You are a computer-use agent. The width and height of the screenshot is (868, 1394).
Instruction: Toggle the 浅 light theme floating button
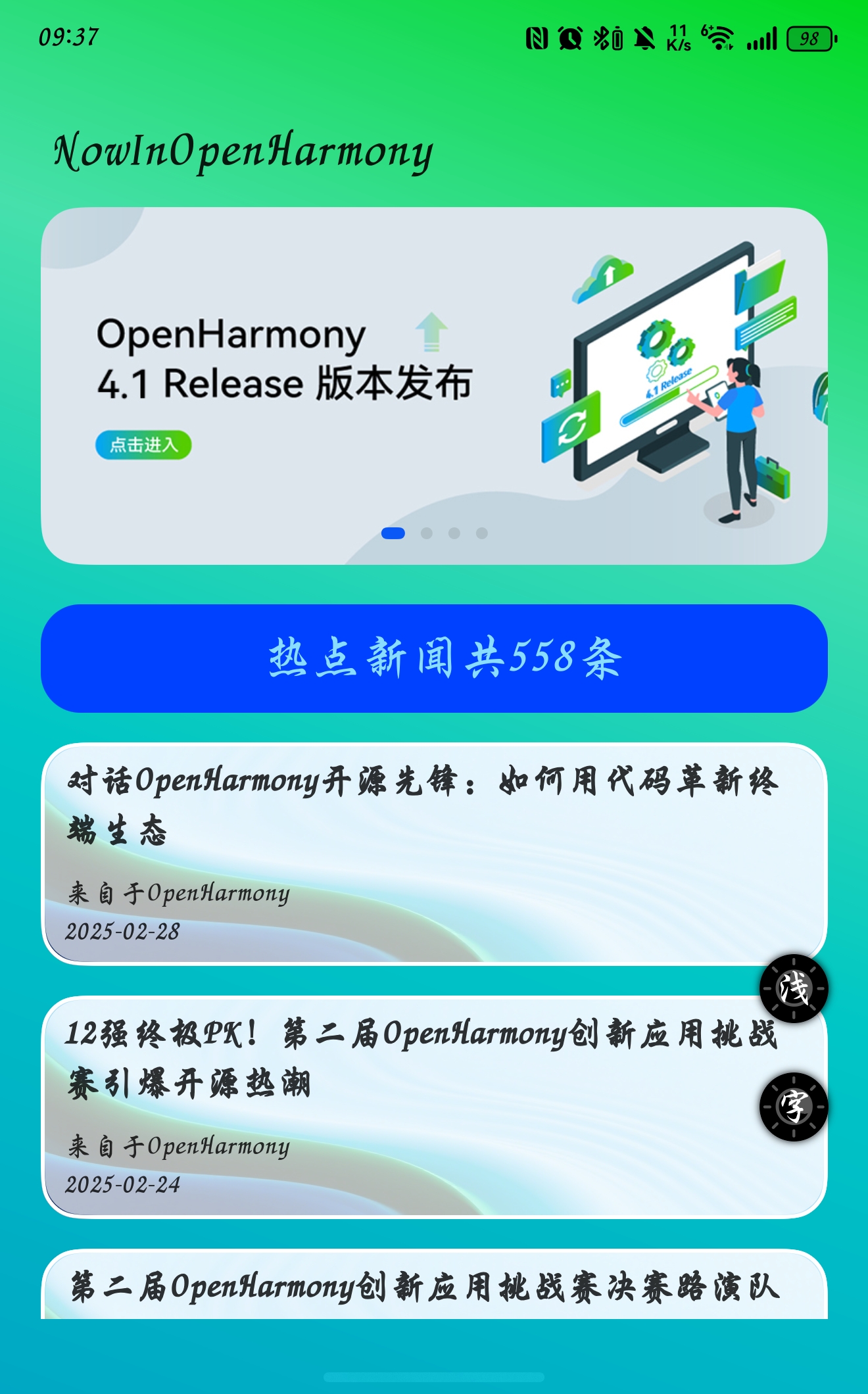point(794,988)
